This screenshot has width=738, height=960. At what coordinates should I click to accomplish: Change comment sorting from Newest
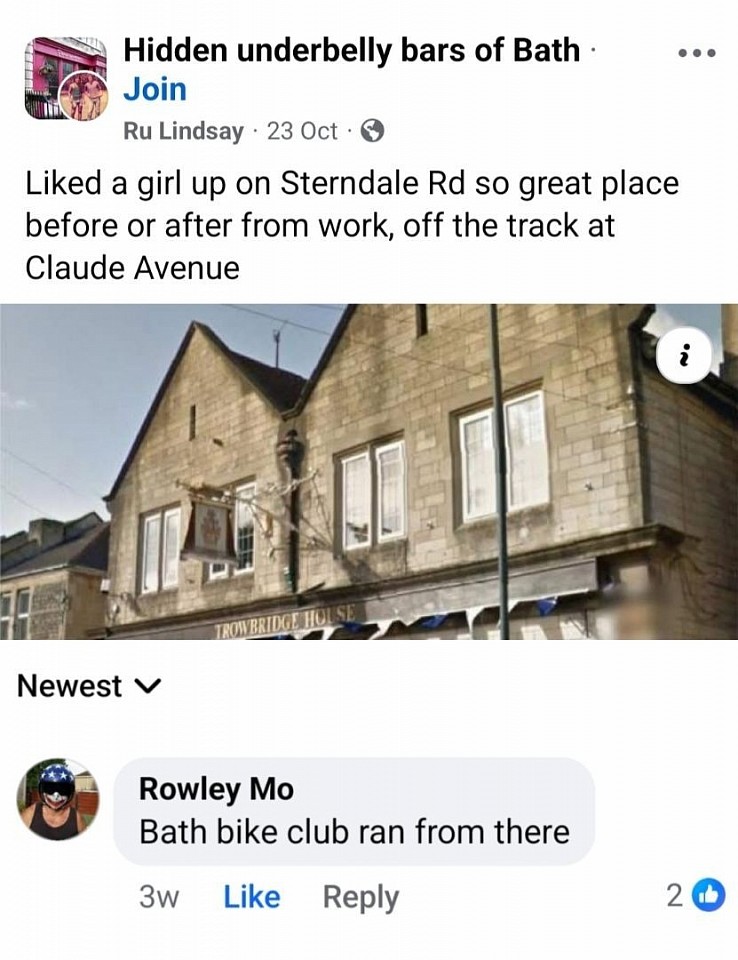tap(88, 686)
